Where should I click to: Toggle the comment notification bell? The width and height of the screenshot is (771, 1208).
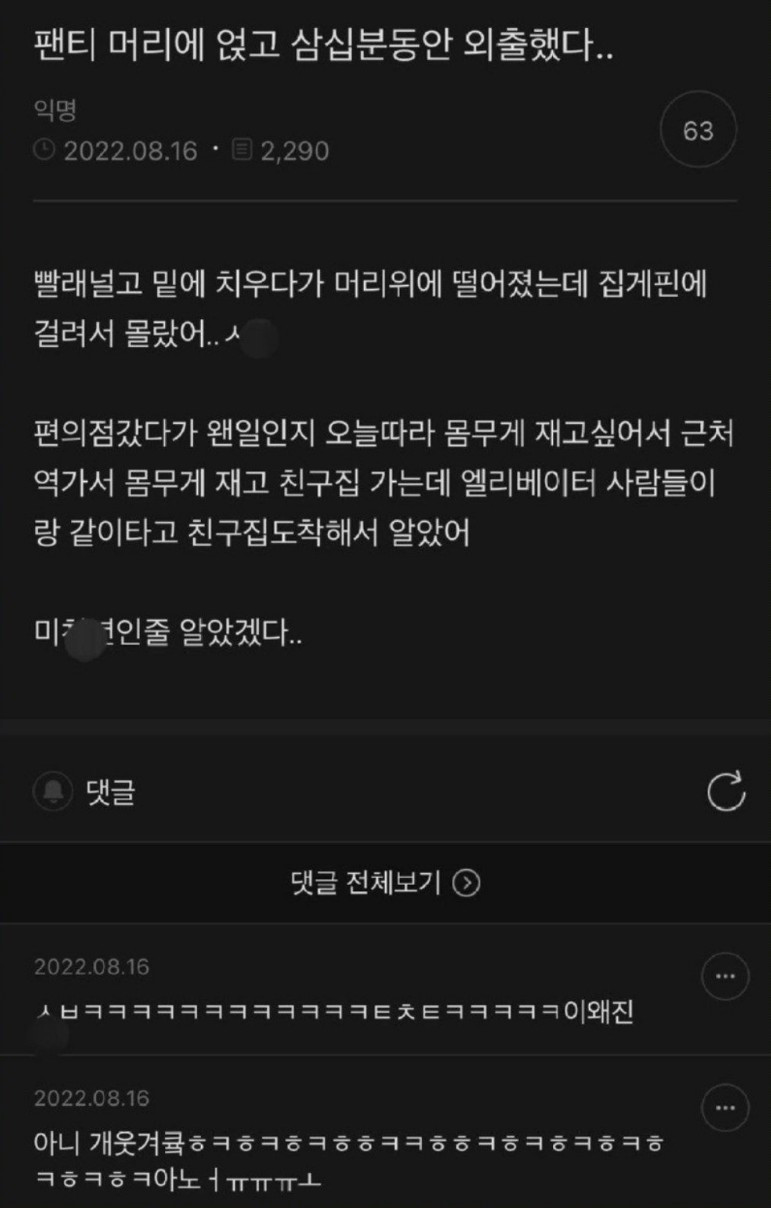pos(52,791)
